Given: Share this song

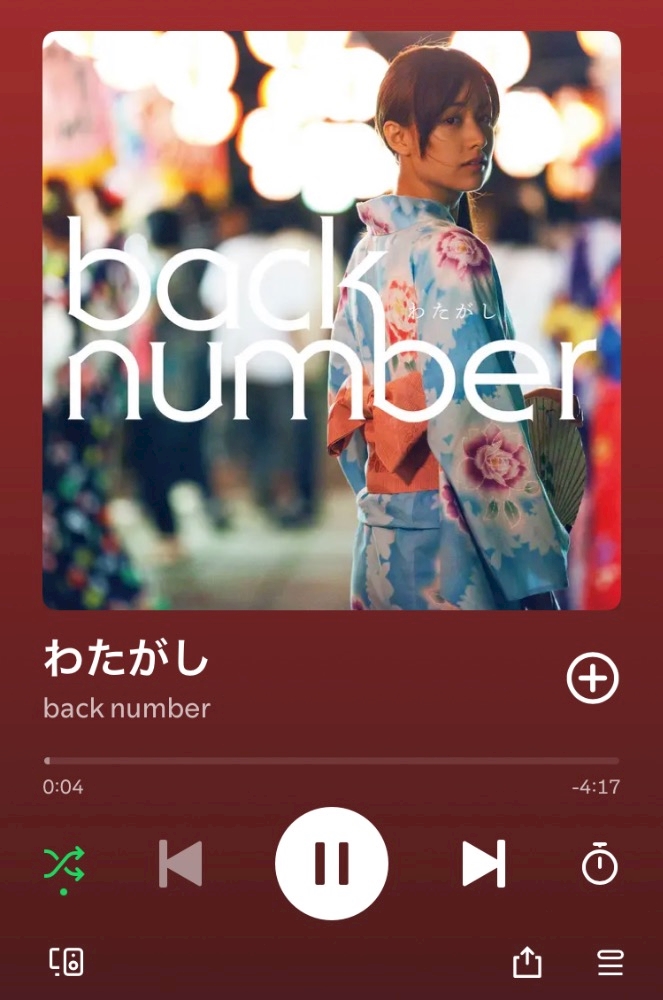Looking at the screenshot, I should [x=527, y=963].
